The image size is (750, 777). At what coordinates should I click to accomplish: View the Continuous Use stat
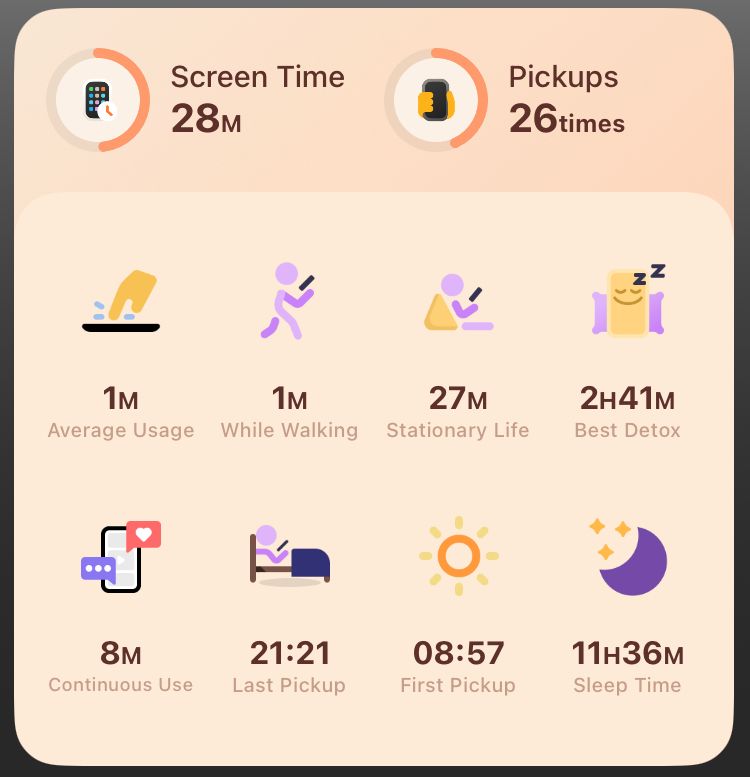tap(120, 605)
